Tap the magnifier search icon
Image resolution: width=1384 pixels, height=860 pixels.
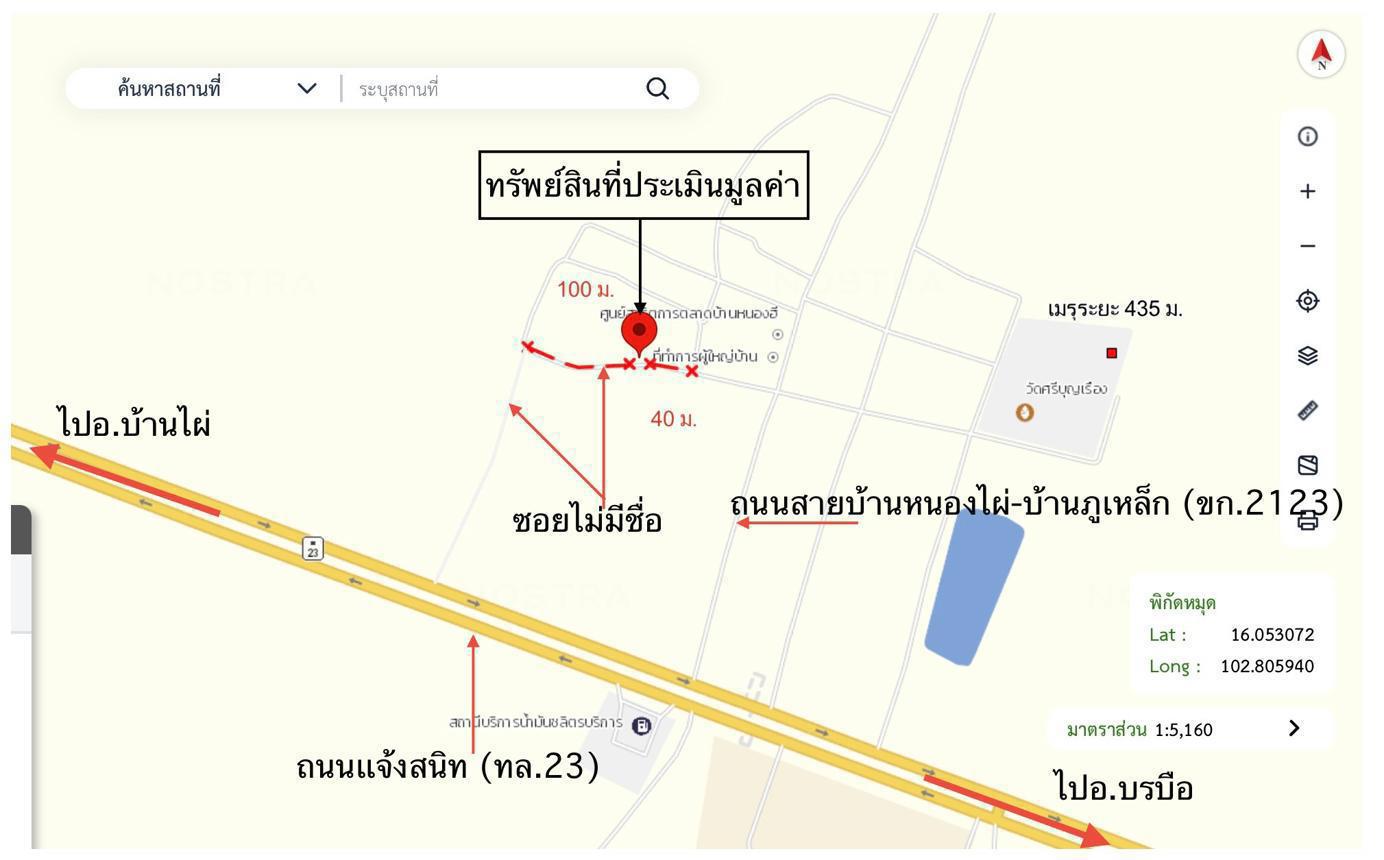[x=657, y=89]
